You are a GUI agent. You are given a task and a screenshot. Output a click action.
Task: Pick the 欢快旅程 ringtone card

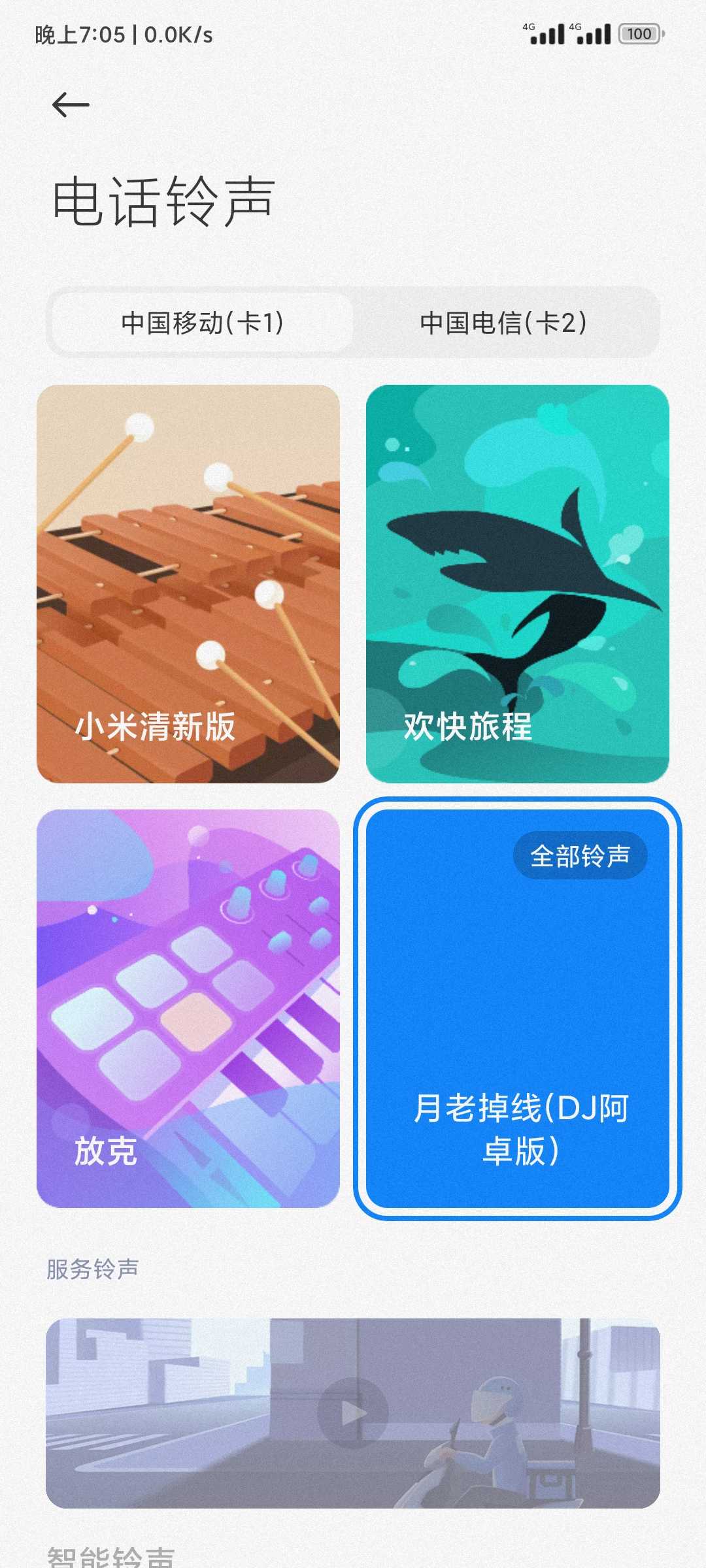coord(518,583)
